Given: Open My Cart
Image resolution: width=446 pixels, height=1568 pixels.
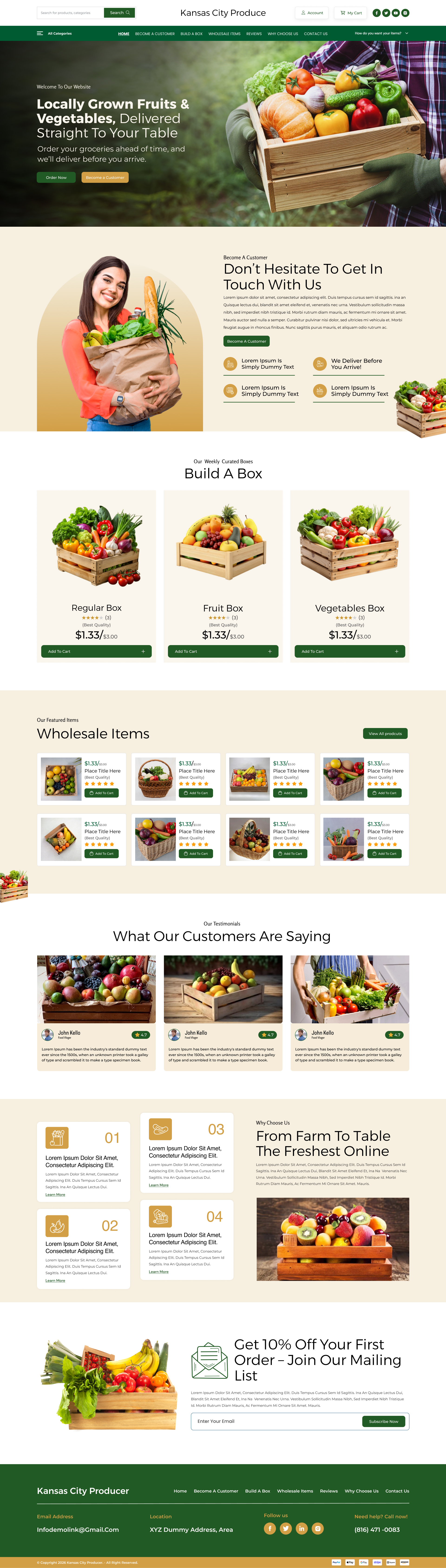Looking at the screenshot, I should coord(351,13).
